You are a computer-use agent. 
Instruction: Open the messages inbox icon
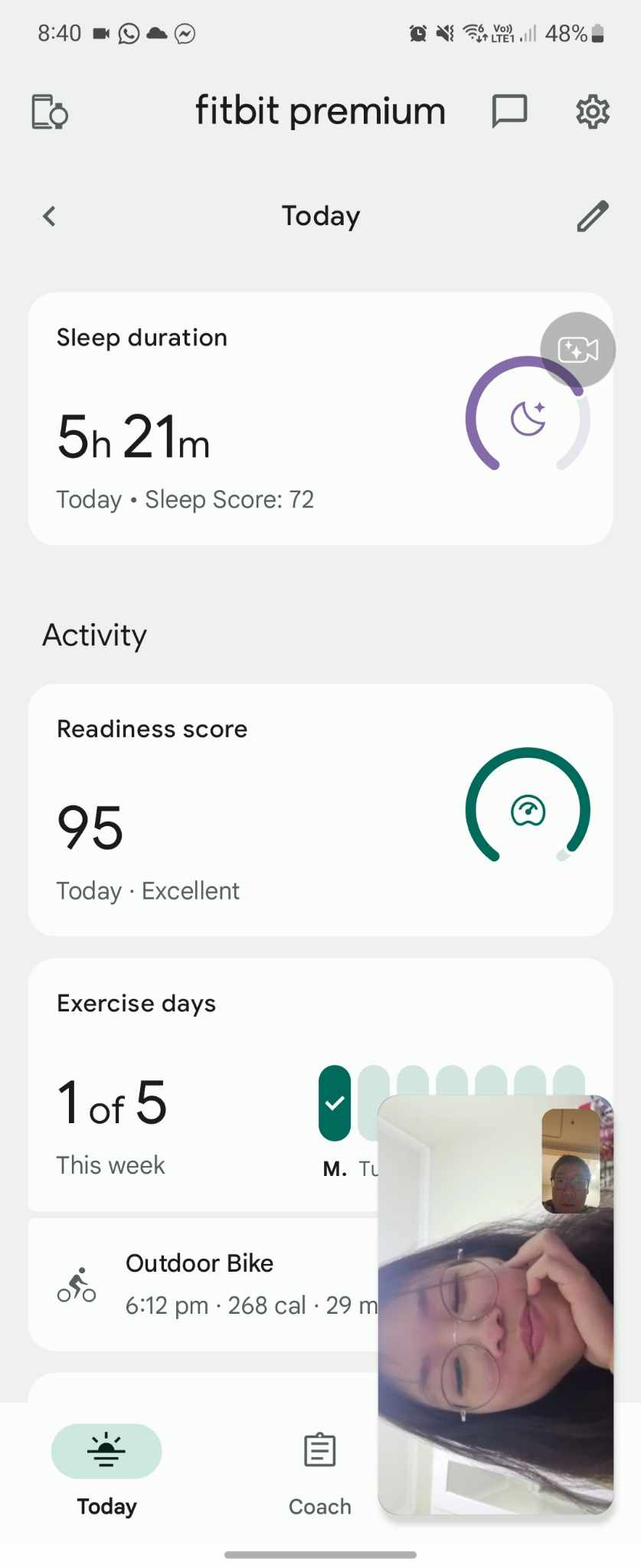click(509, 112)
